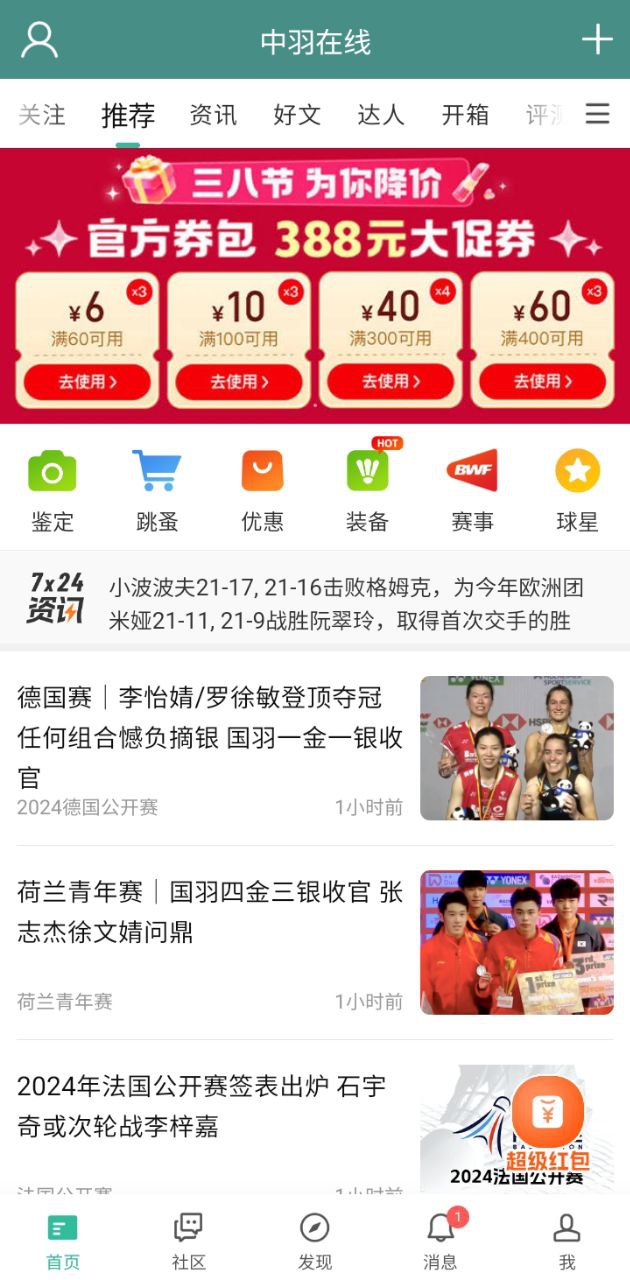This screenshot has width=630, height=1280.
Task: Open the 消息 notifications tab
Action: point(440,1241)
